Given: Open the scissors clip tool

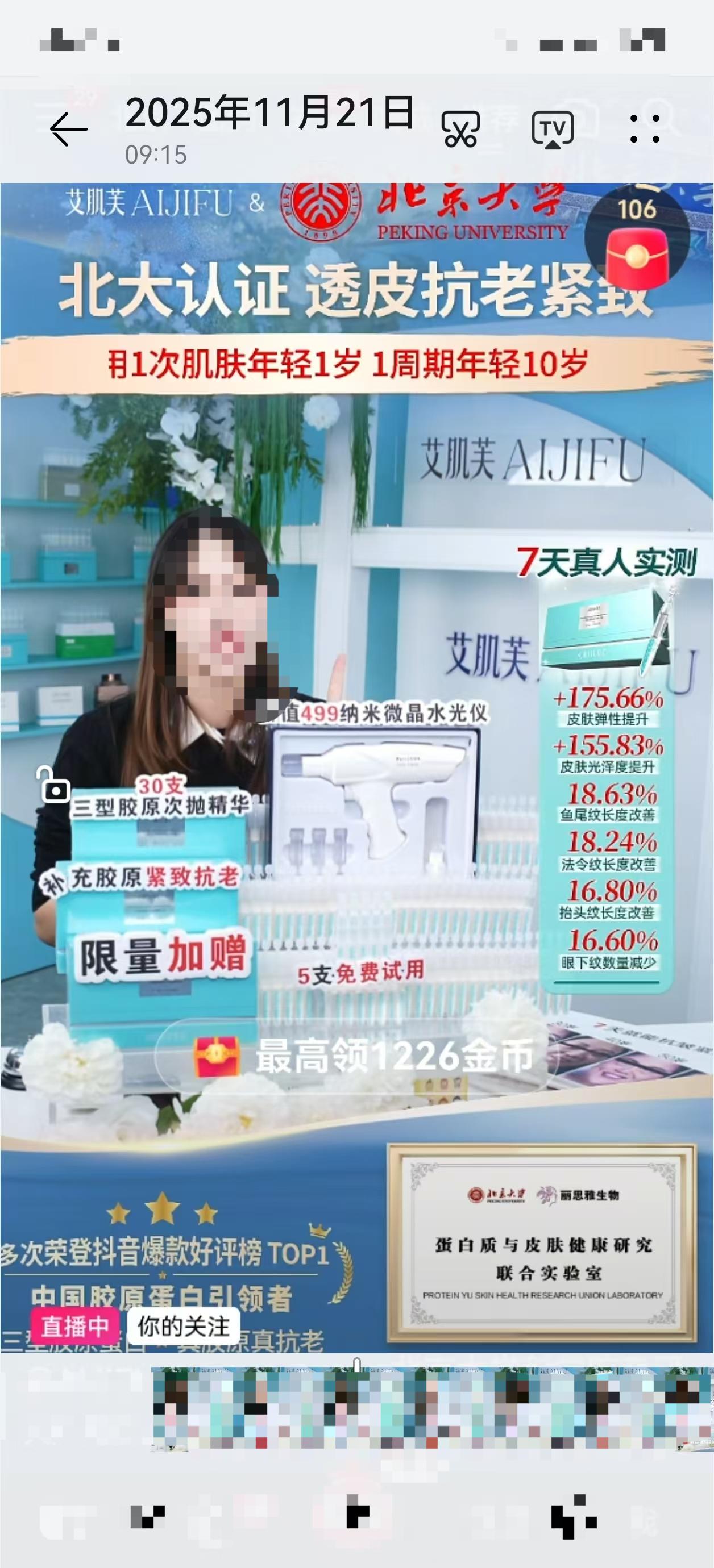Looking at the screenshot, I should (460, 129).
